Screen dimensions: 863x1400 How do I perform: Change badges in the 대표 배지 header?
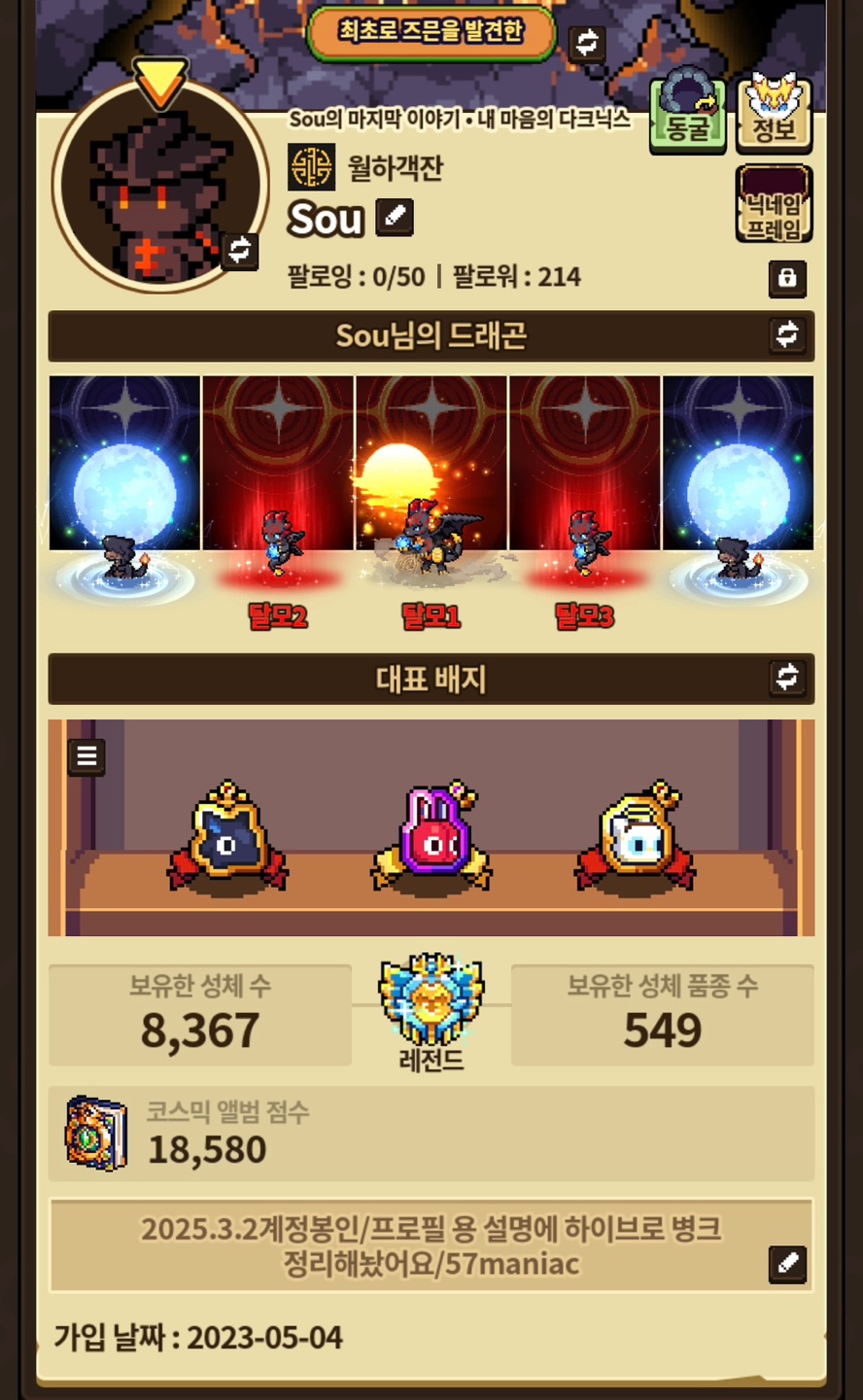787,678
